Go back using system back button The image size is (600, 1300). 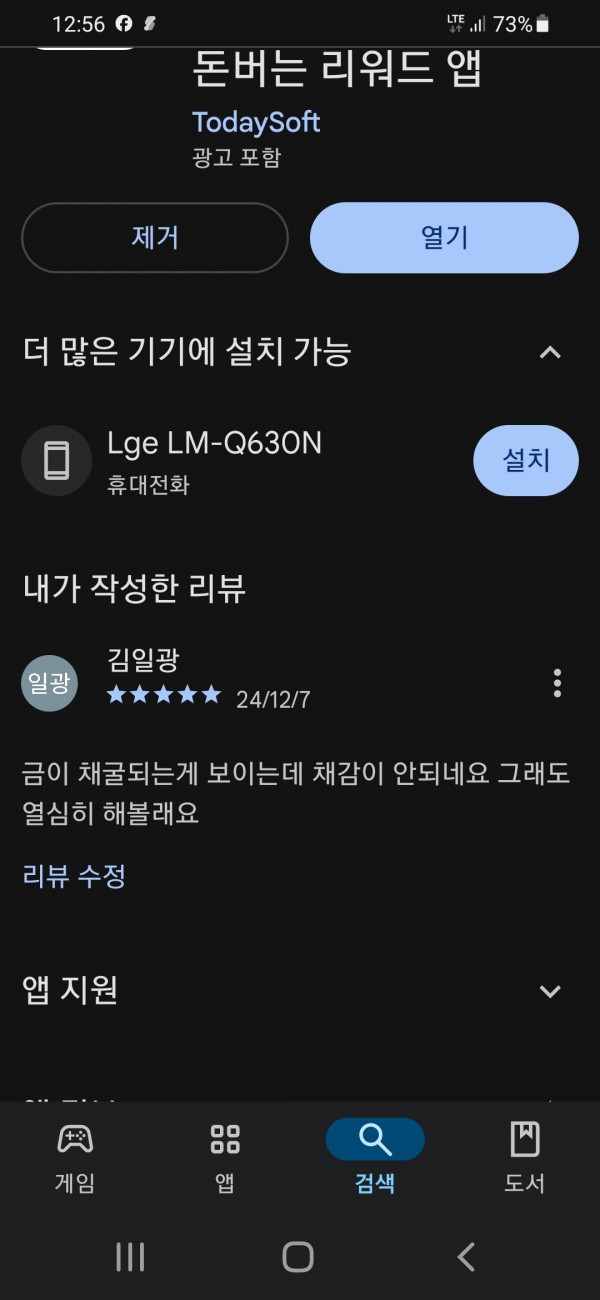point(466,1257)
